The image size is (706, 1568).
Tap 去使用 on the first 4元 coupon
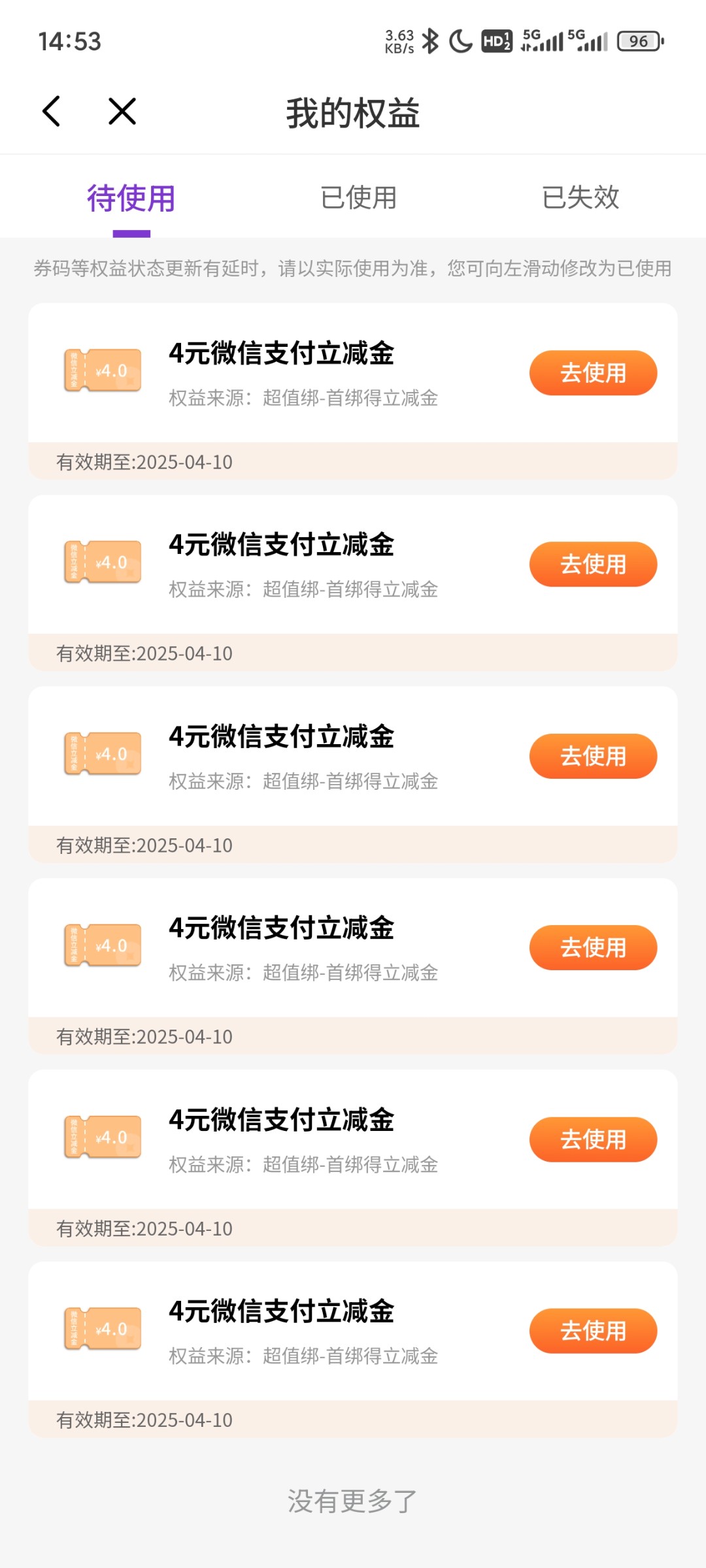click(593, 373)
